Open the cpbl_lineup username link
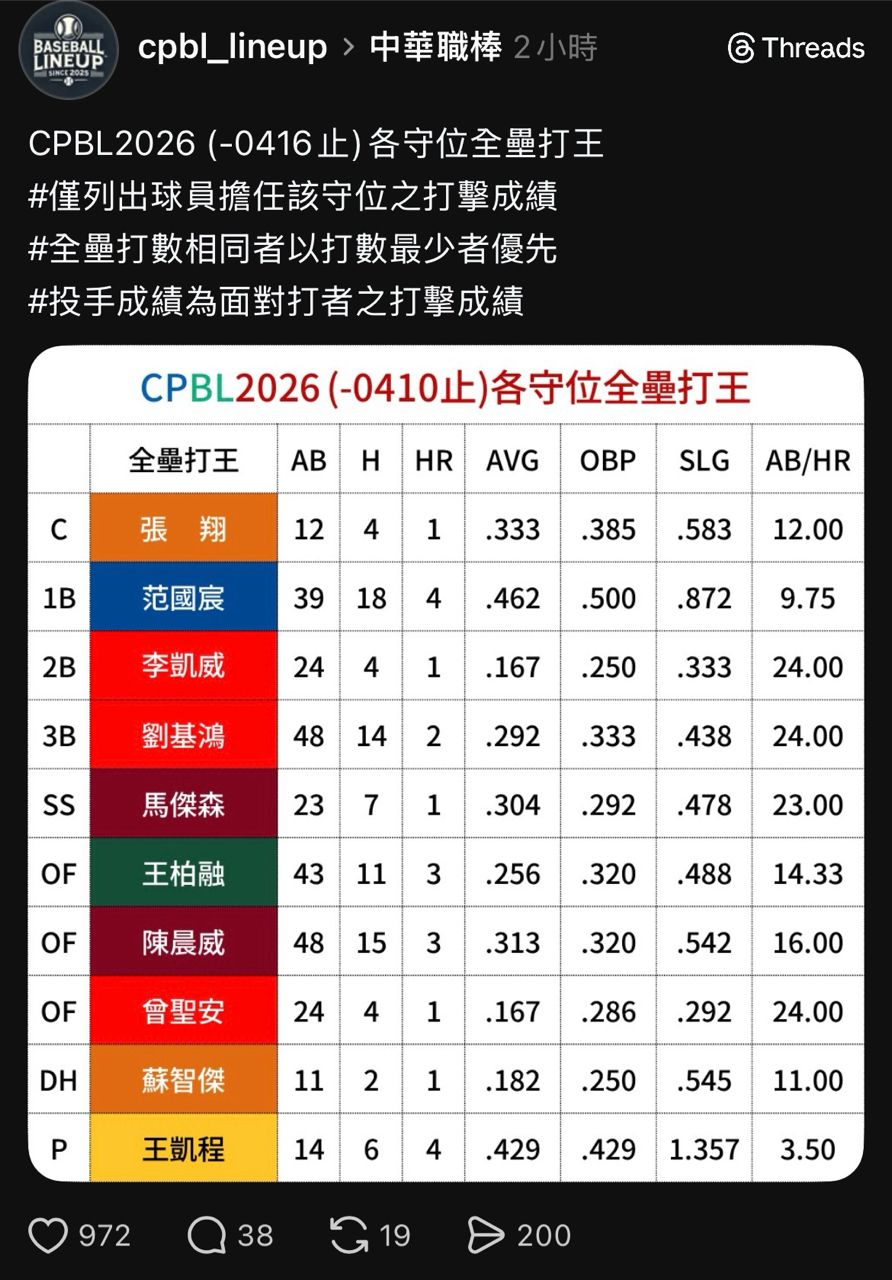This screenshot has height=1280, width=892. (232, 47)
